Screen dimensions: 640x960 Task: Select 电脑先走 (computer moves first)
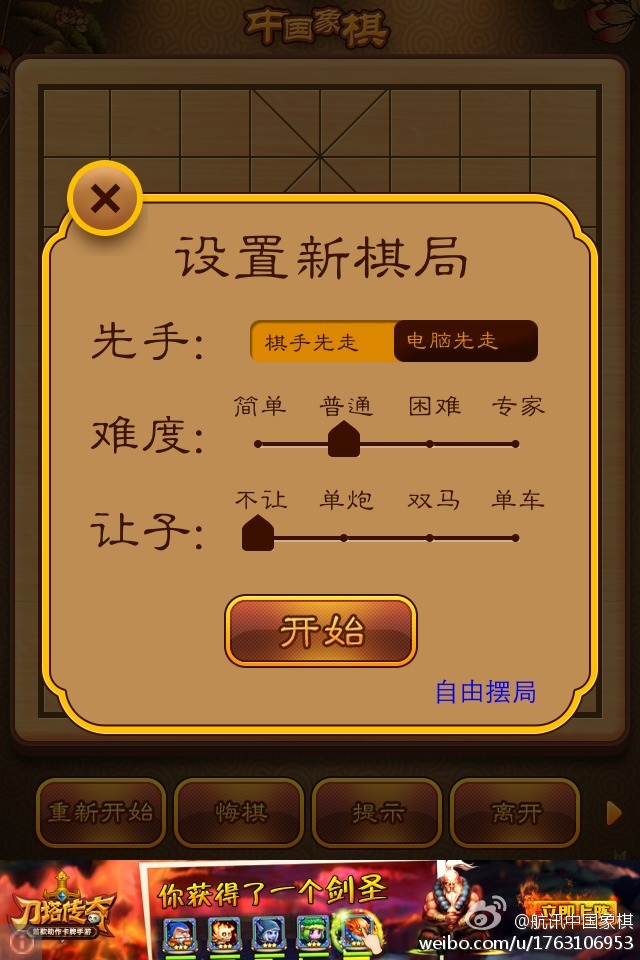(465, 341)
